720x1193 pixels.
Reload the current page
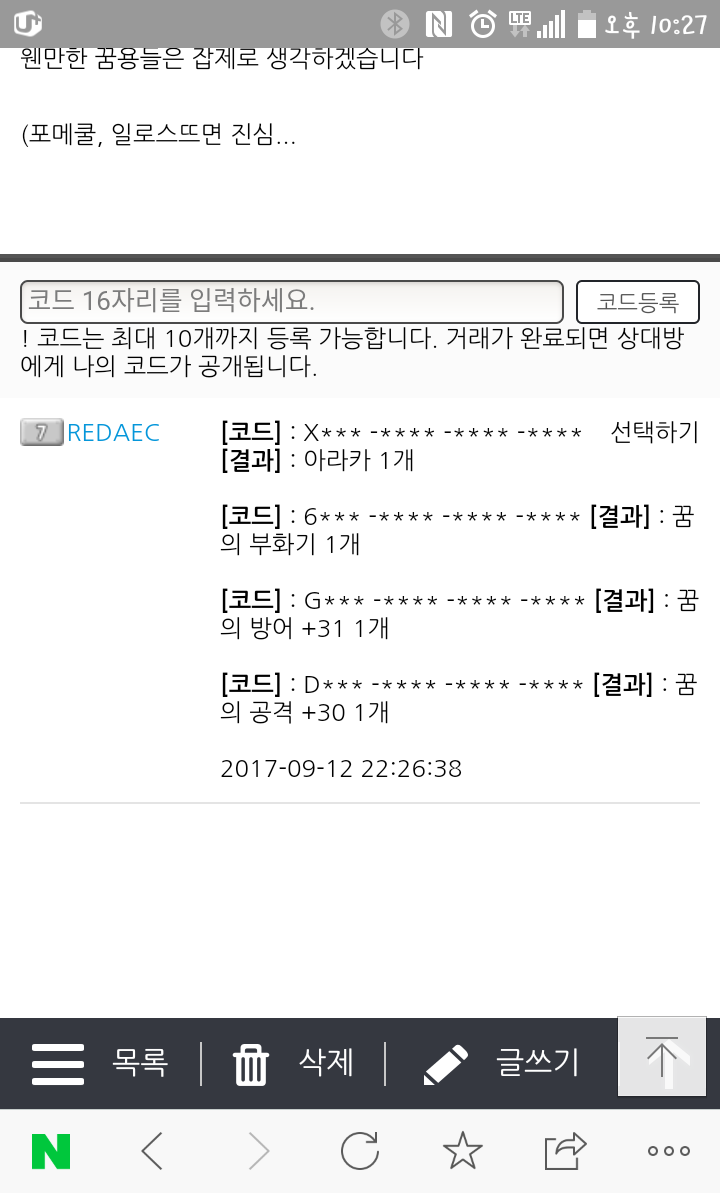(360, 1152)
